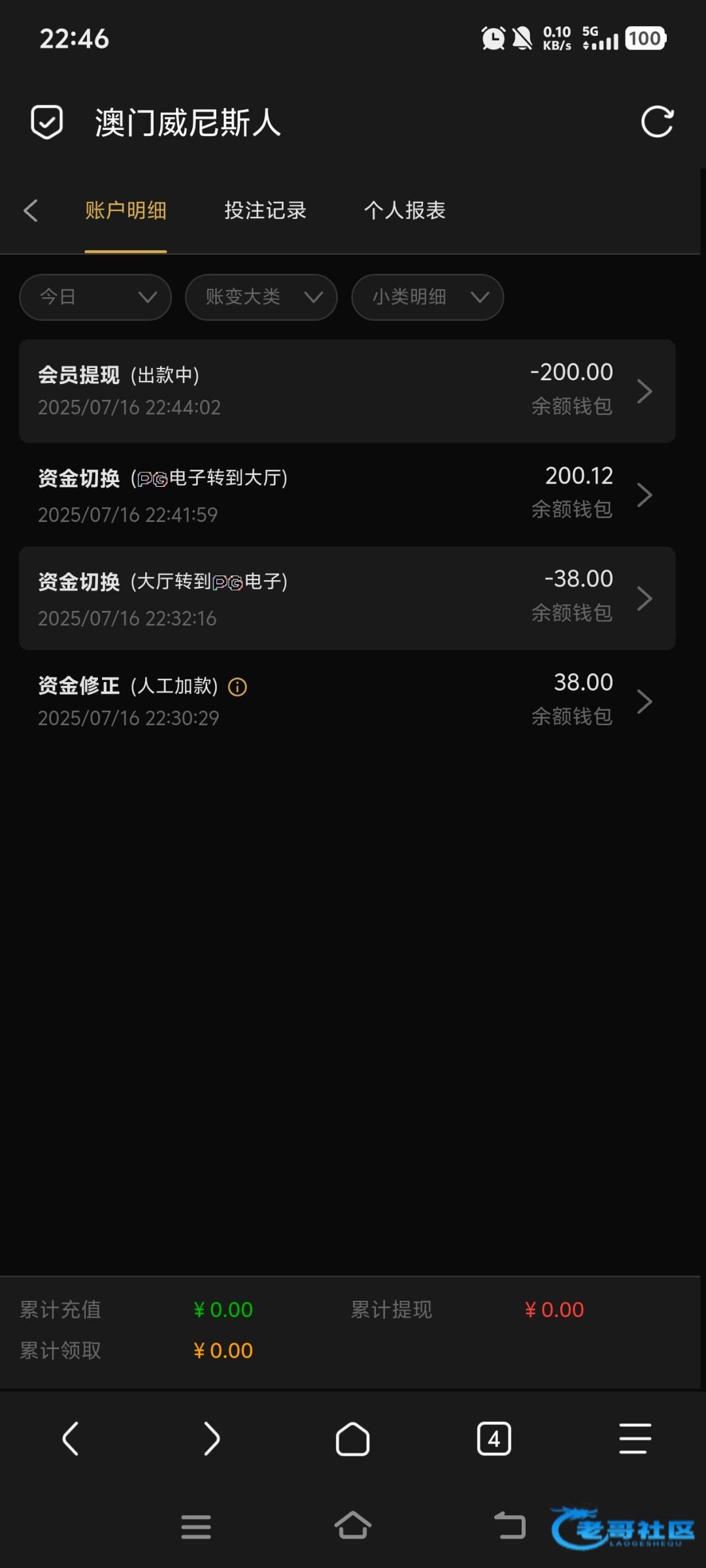Expand the 今日 date filter dropdown
This screenshot has height=1568, width=706.
click(x=95, y=297)
